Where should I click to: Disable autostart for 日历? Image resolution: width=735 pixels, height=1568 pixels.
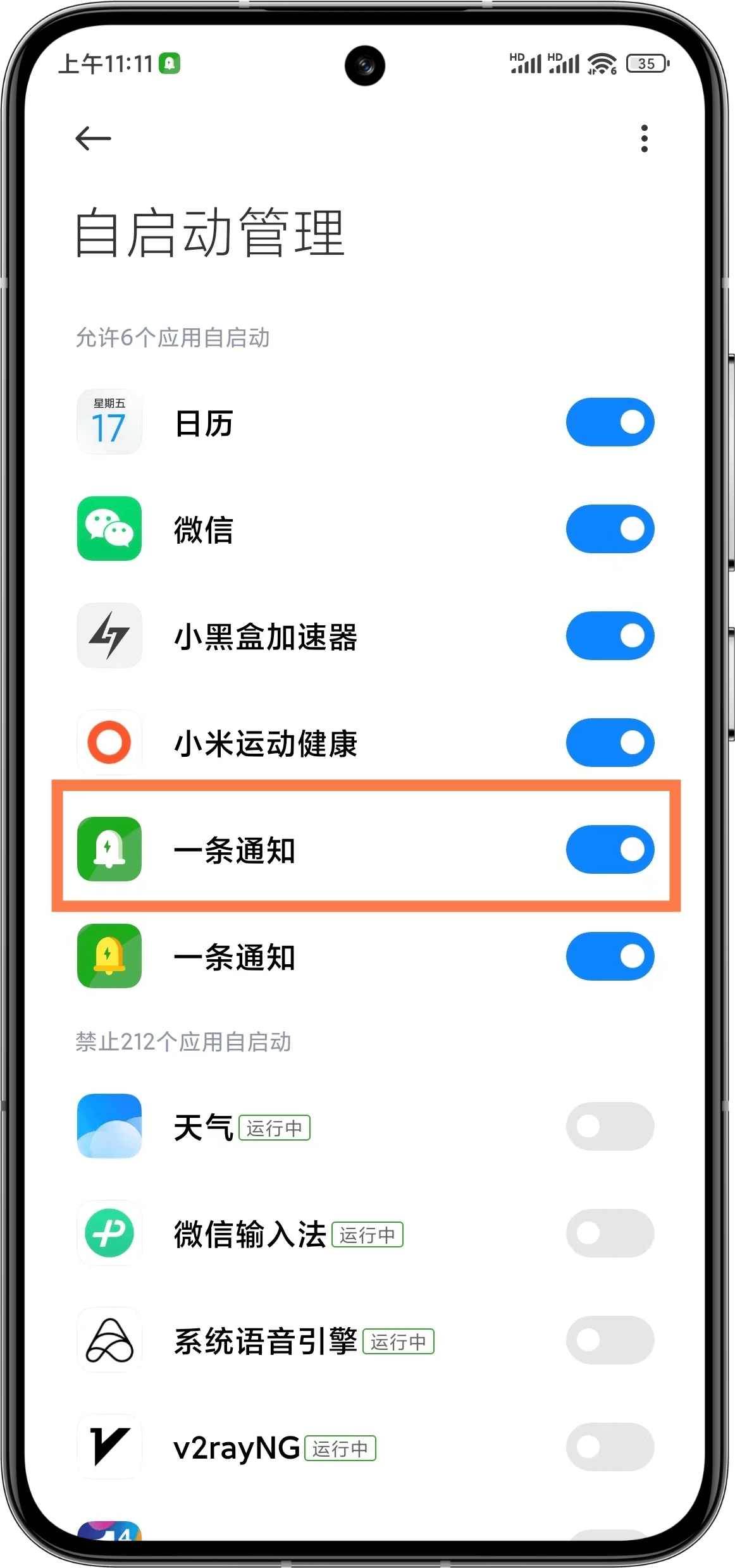(610, 422)
